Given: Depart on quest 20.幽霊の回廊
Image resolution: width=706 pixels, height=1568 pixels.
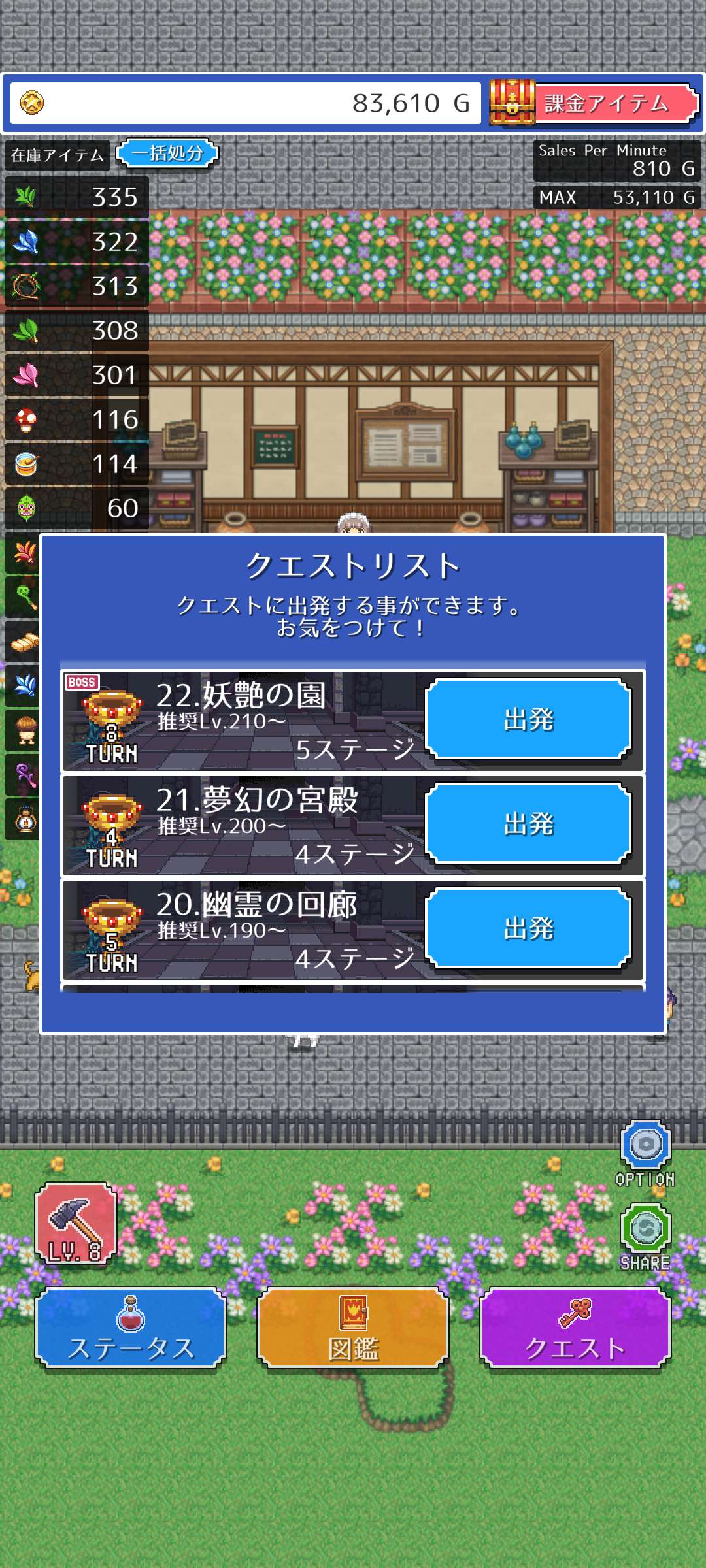Looking at the screenshot, I should click(x=528, y=928).
